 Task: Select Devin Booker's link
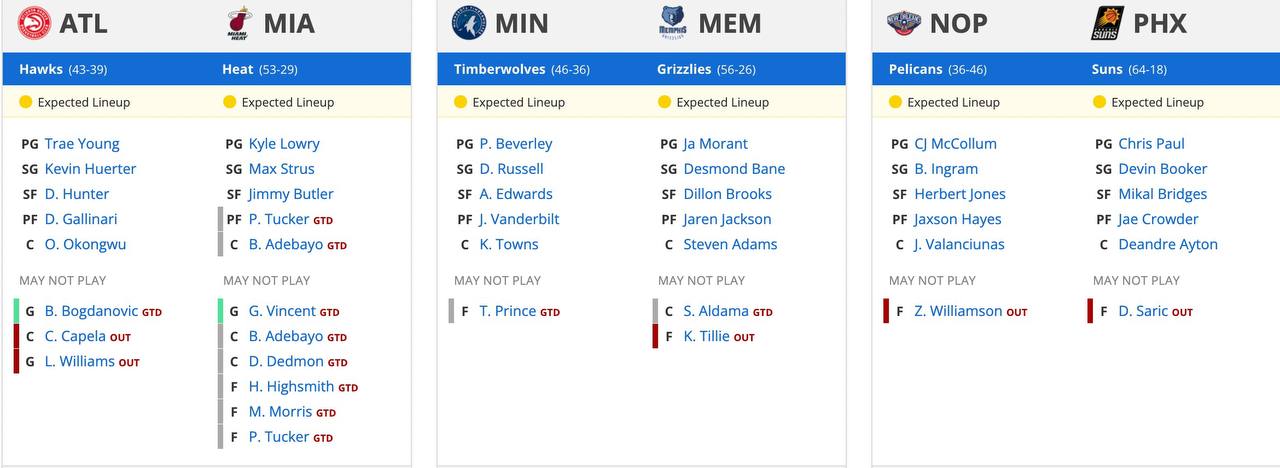[1162, 169]
